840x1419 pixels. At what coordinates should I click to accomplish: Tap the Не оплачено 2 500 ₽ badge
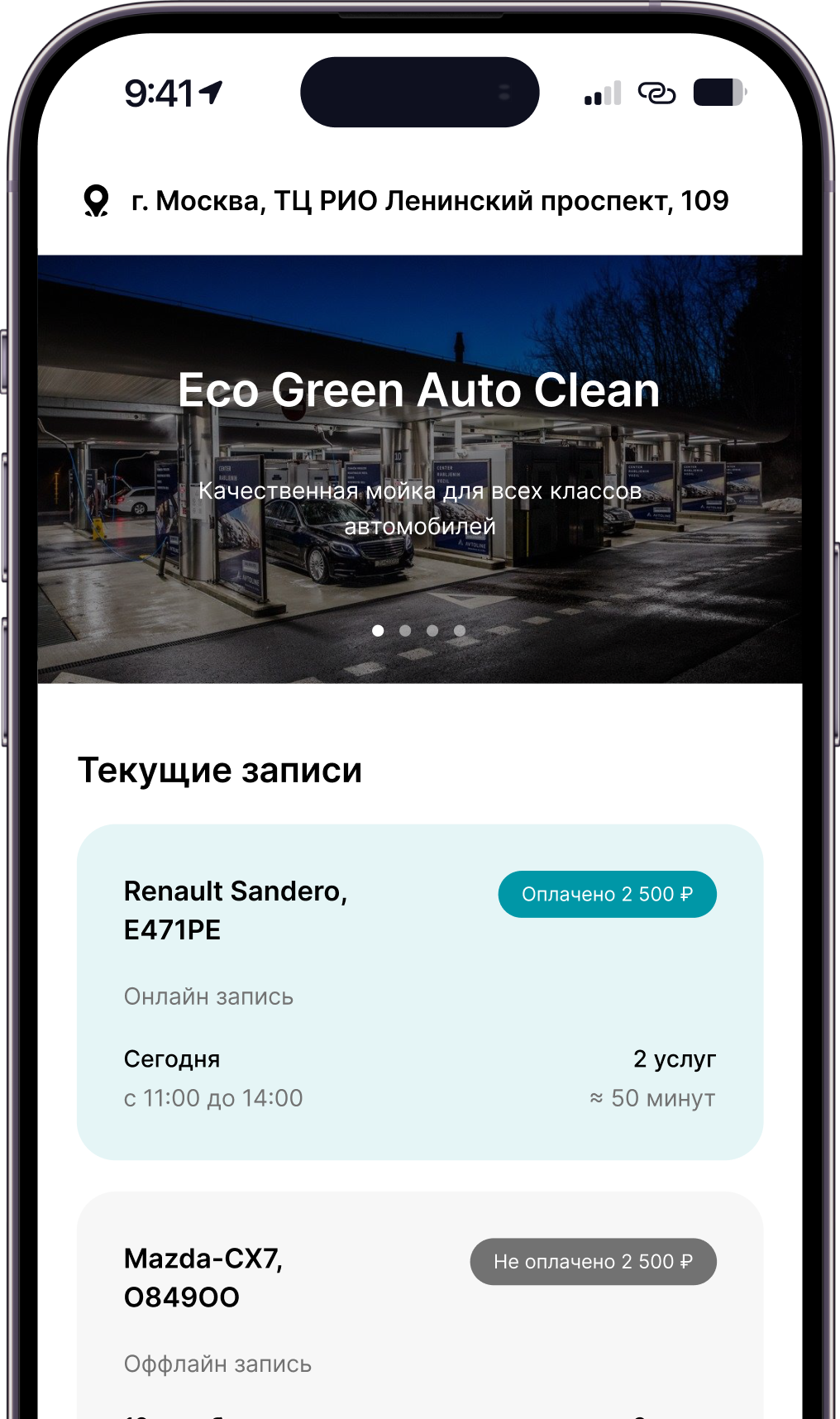point(593,1262)
